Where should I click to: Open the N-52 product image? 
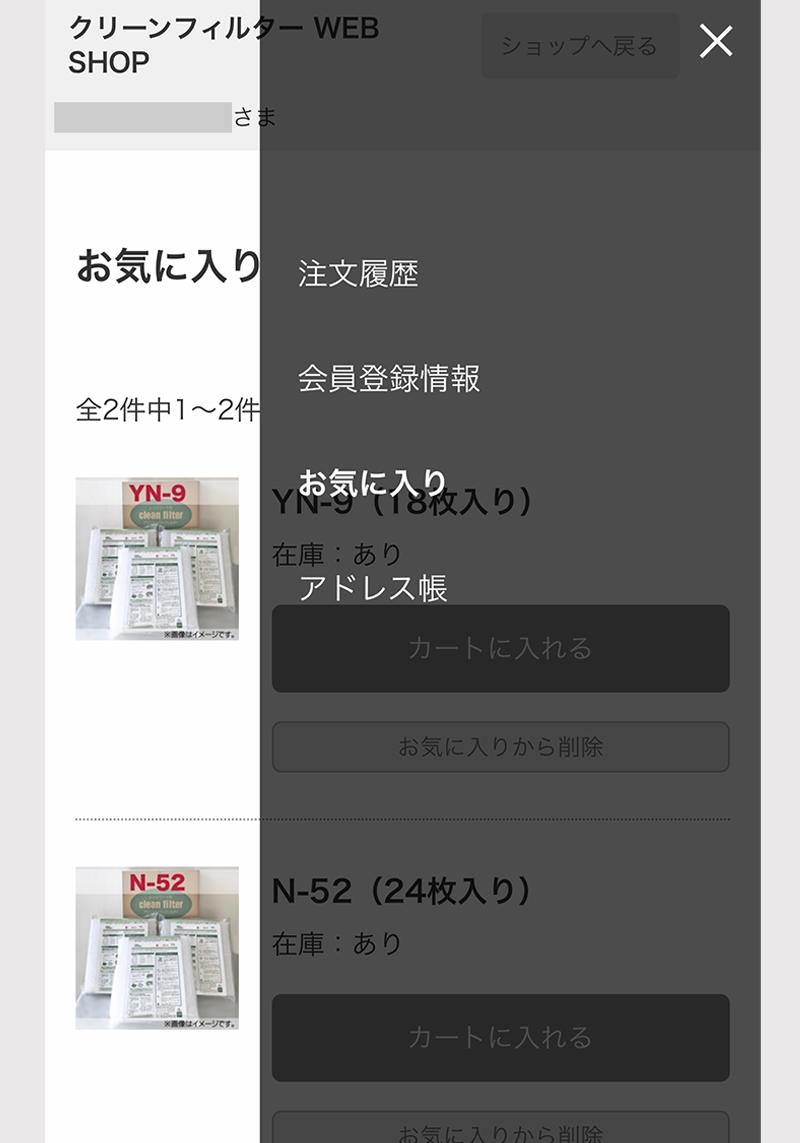[x=157, y=948]
